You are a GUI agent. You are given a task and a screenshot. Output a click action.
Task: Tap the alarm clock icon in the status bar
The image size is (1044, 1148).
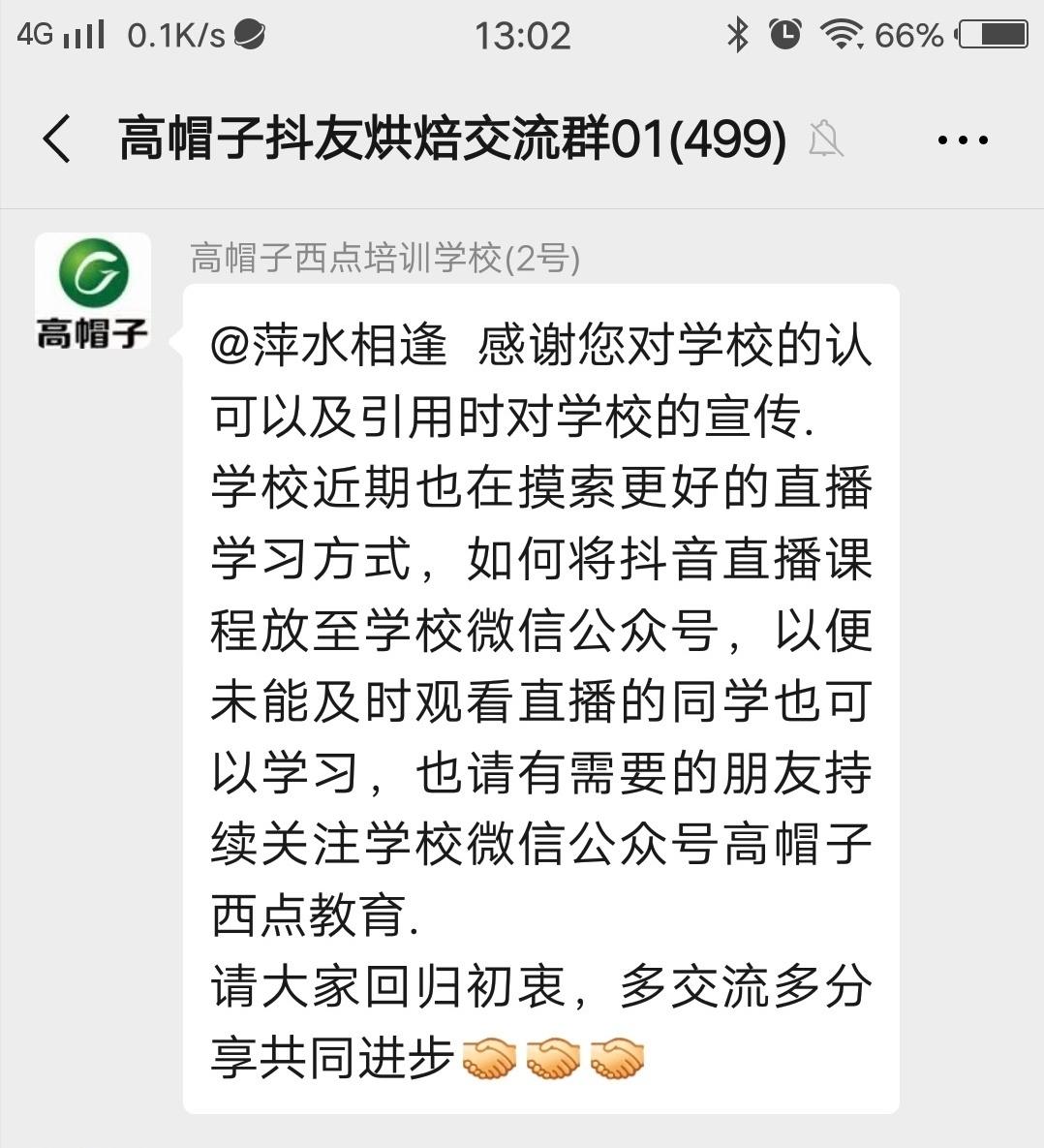pyautogui.click(x=786, y=34)
